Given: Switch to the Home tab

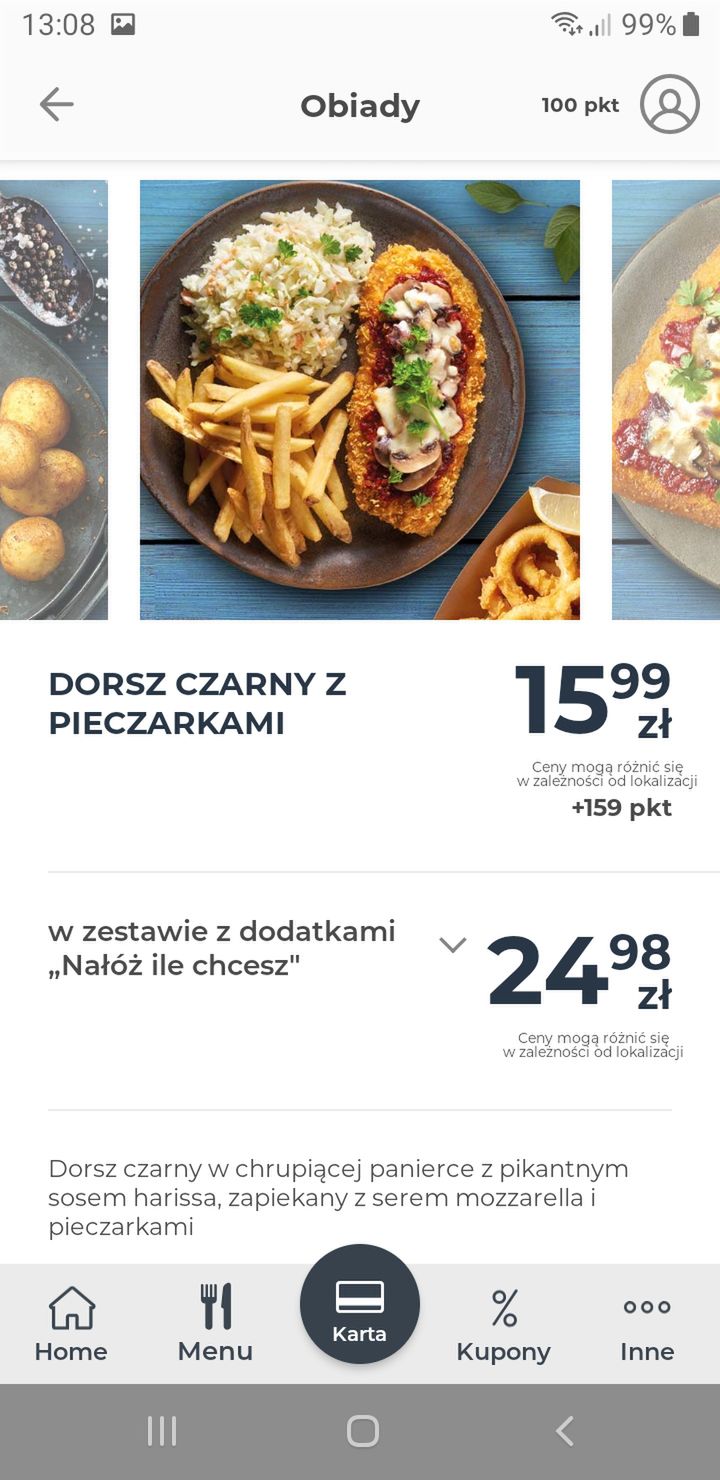Looking at the screenshot, I should (x=71, y=1324).
